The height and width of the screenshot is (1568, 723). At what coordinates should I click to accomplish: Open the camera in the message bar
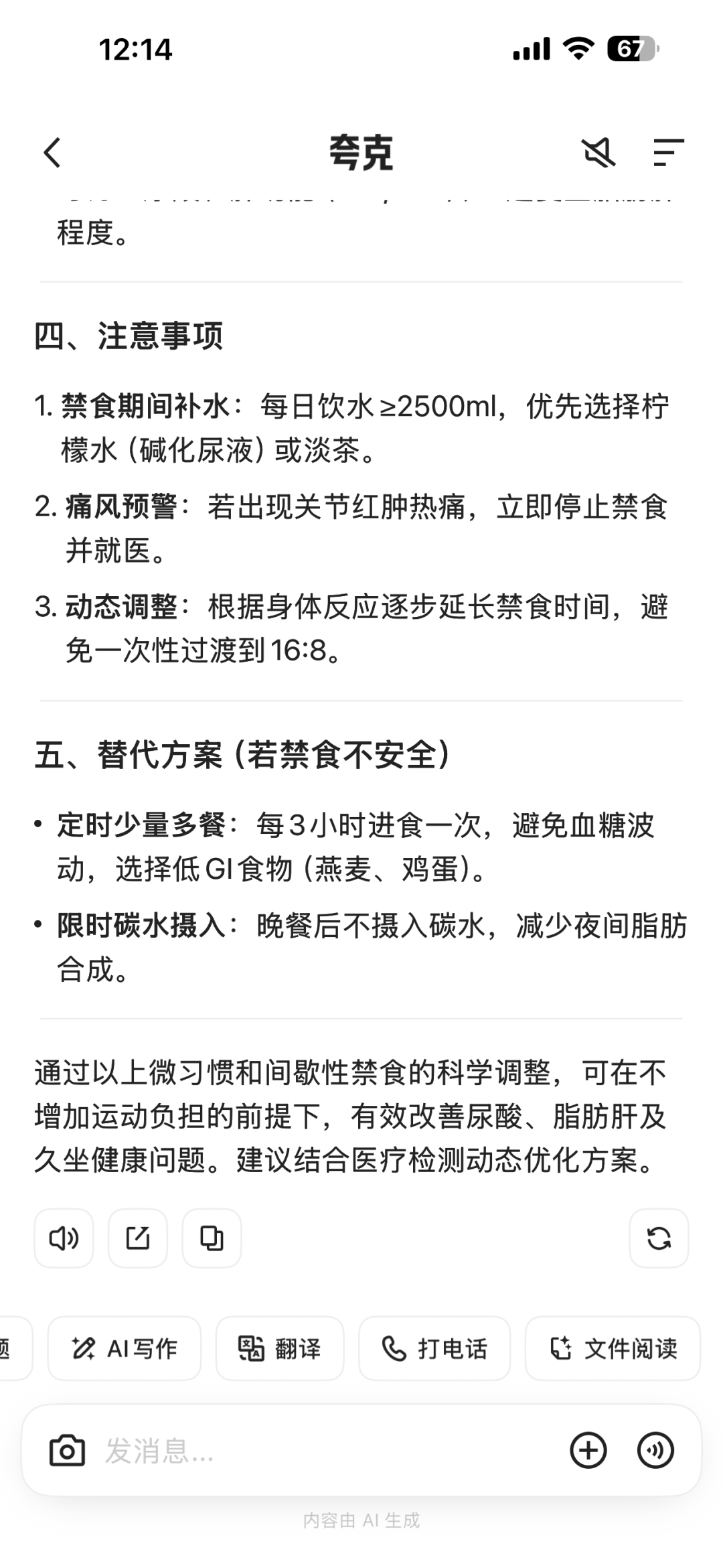point(68,1451)
